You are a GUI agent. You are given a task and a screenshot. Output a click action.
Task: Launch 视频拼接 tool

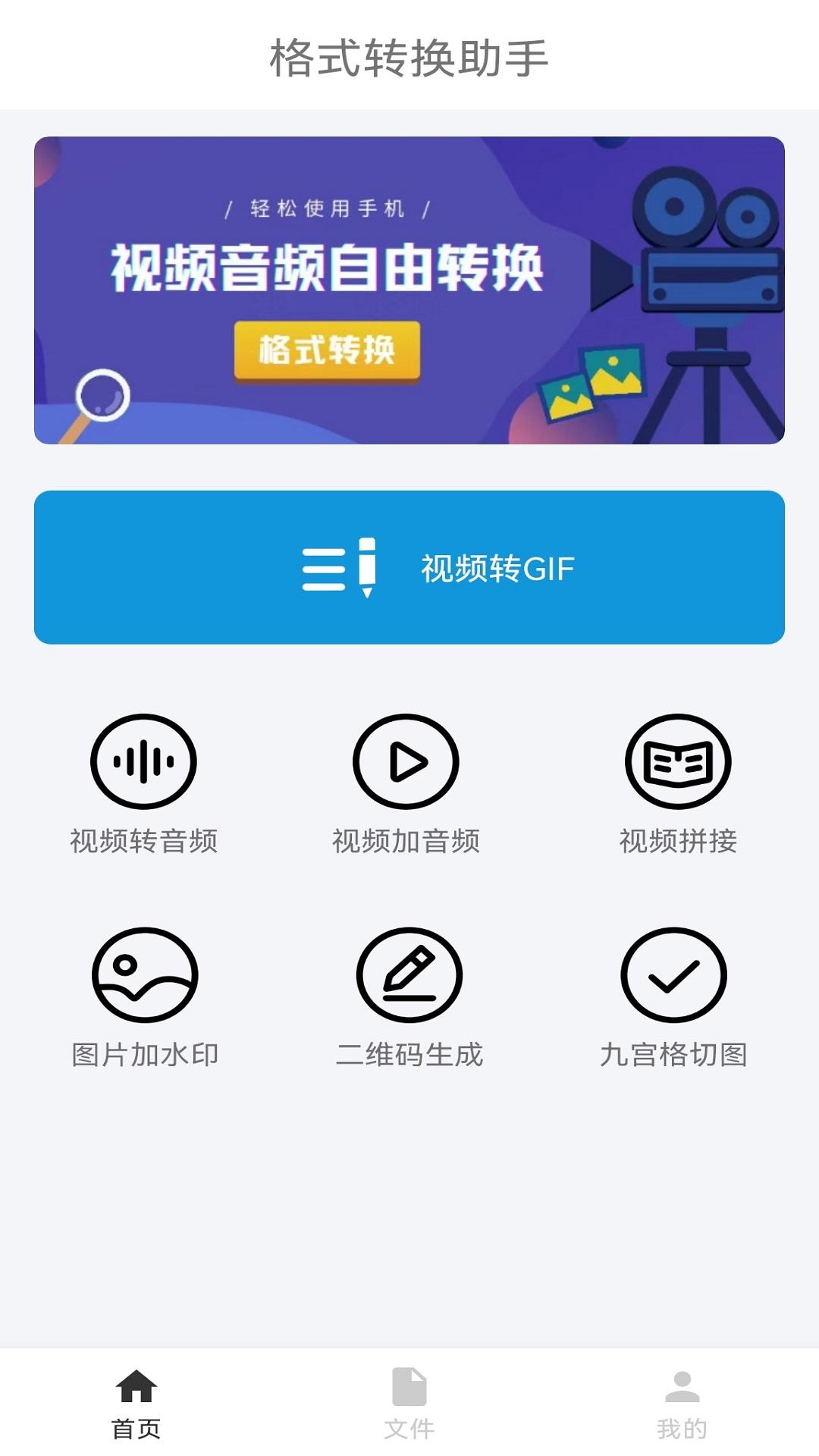[678, 762]
